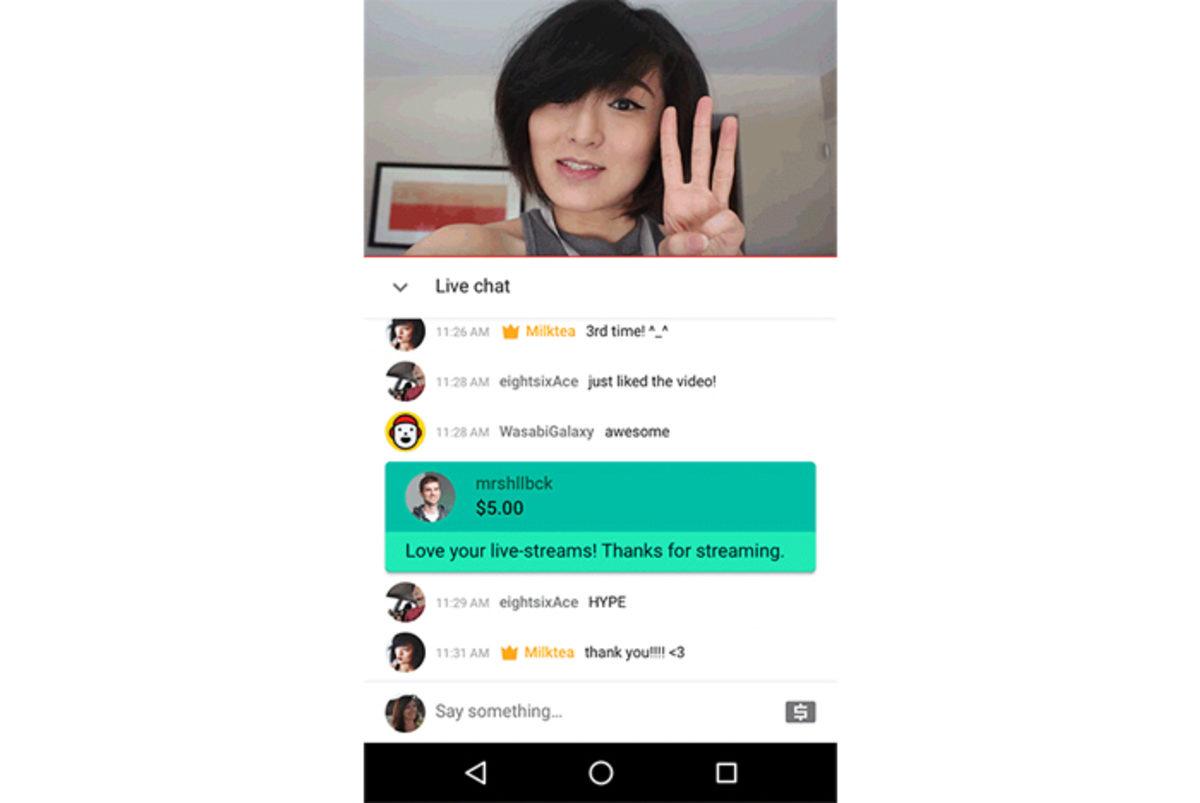1200x803 pixels.
Task: Open recent apps with the square button
Action: point(726,772)
